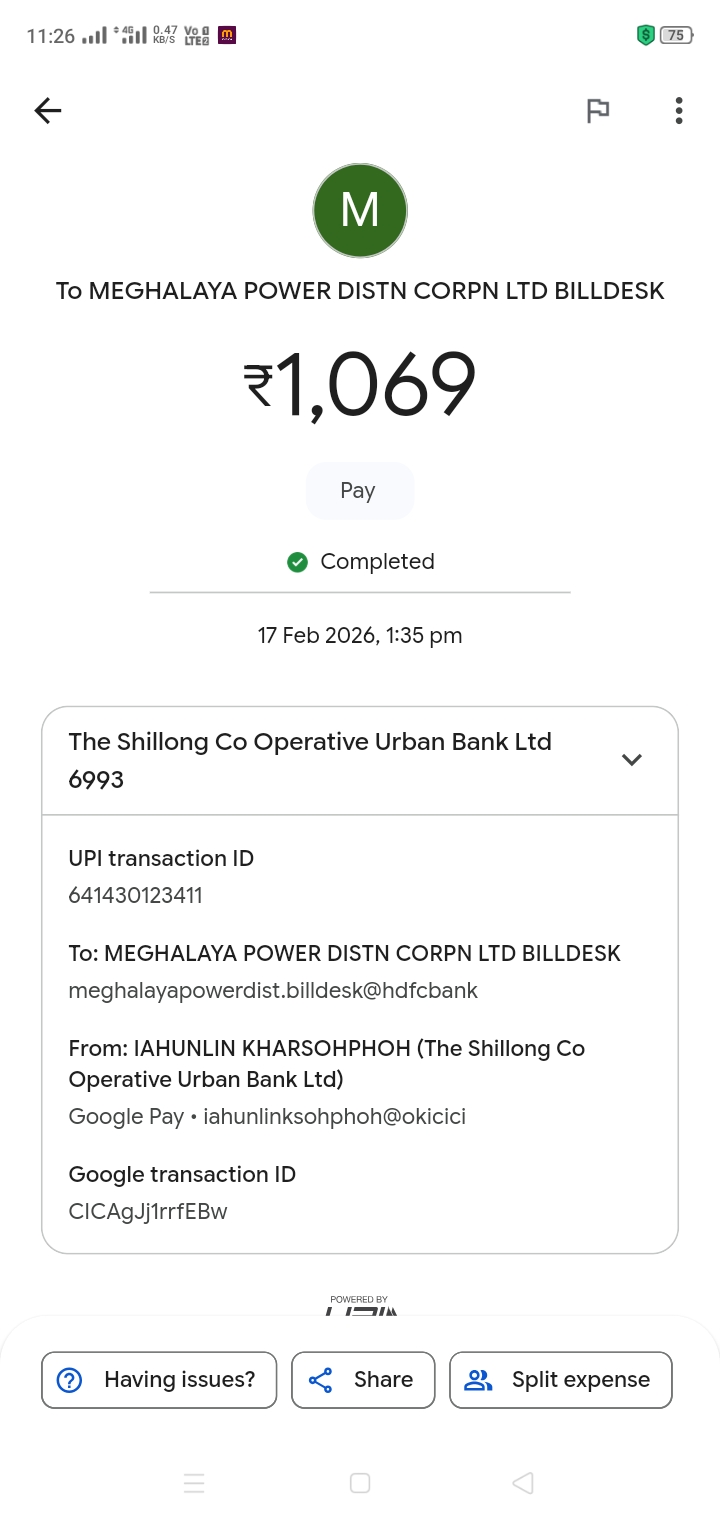720x1520 pixels.
Task: Open system recent apps button
Action: [195, 1483]
